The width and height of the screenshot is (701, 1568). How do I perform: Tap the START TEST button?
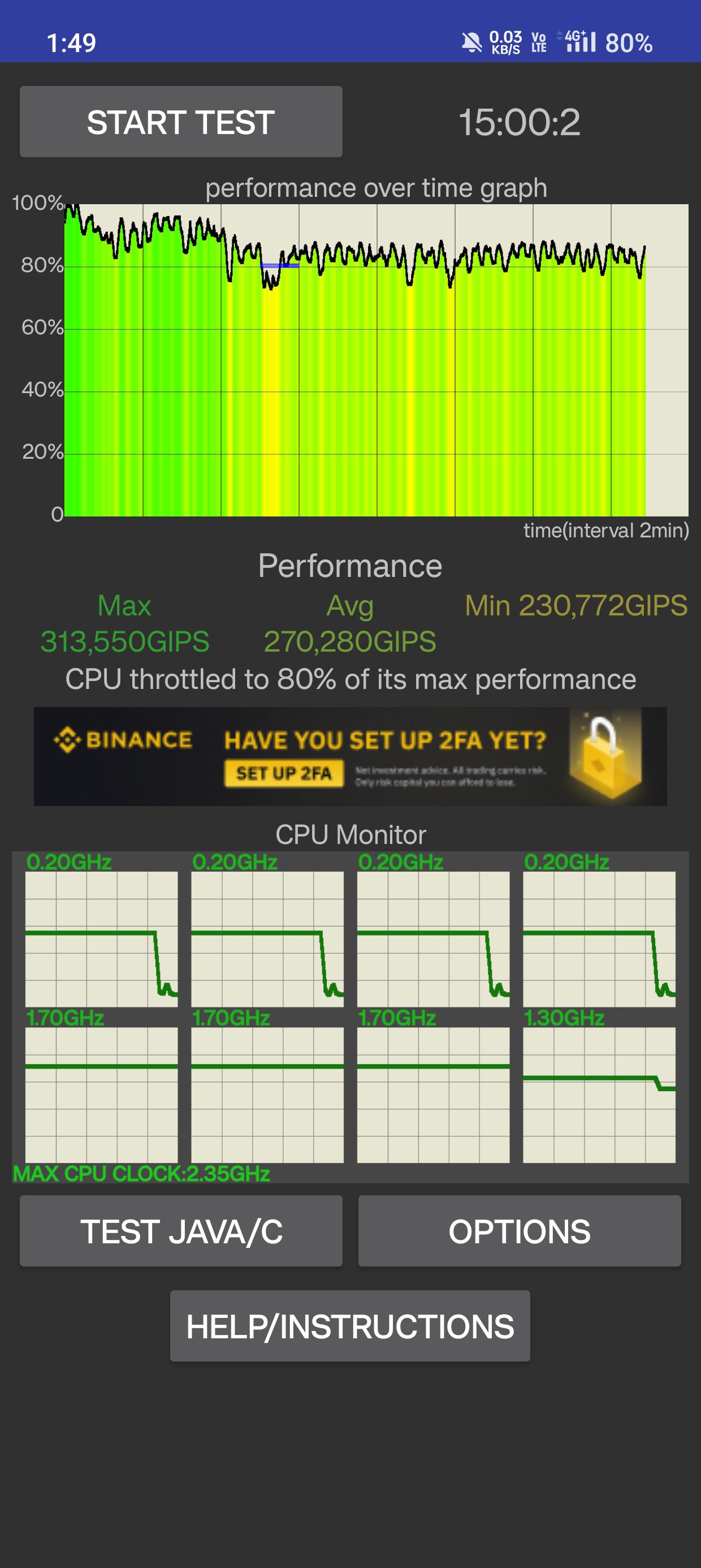click(181, 122)
